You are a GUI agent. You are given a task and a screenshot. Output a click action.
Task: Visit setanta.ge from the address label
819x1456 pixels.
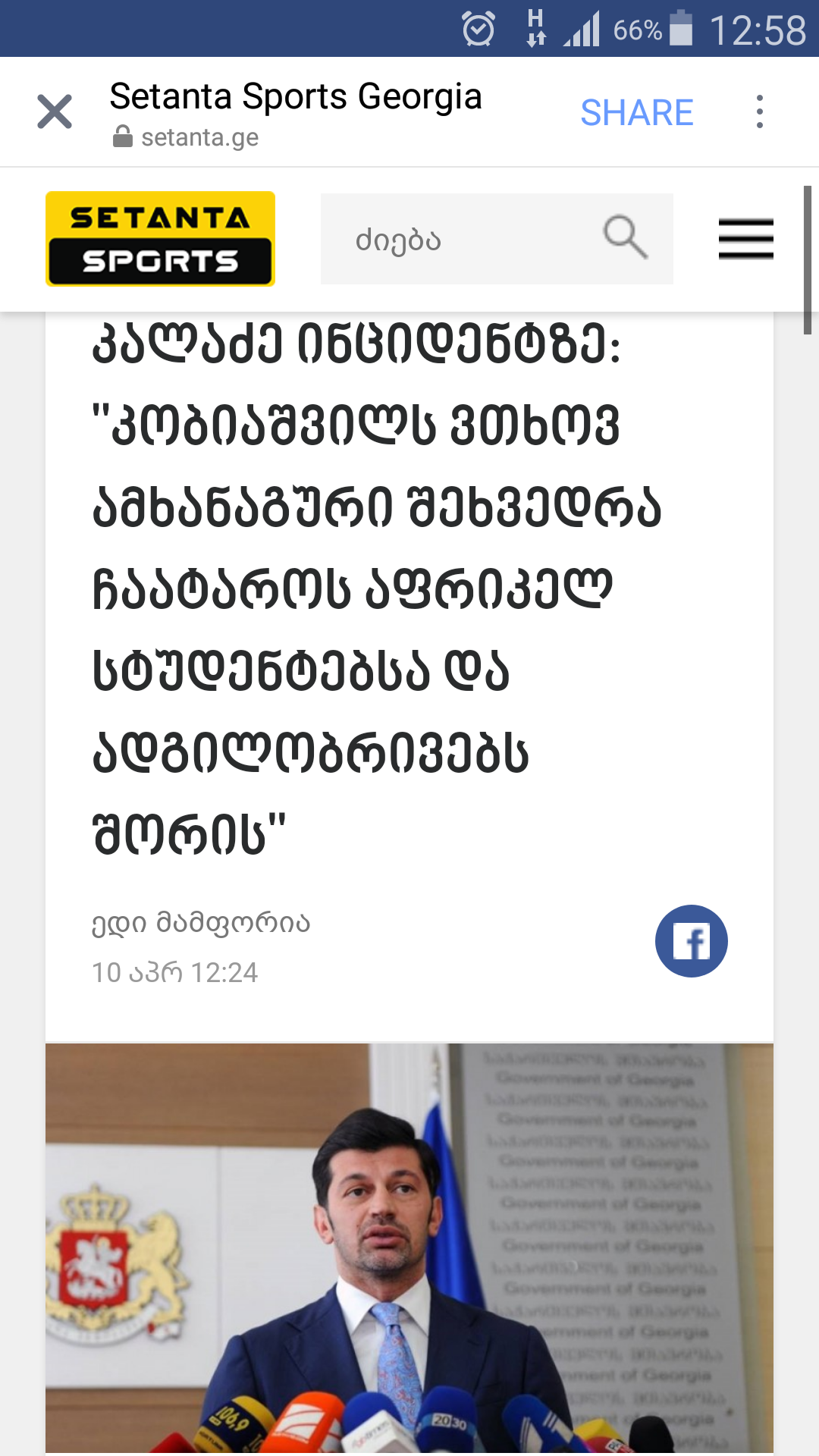(x=199, y=137)
